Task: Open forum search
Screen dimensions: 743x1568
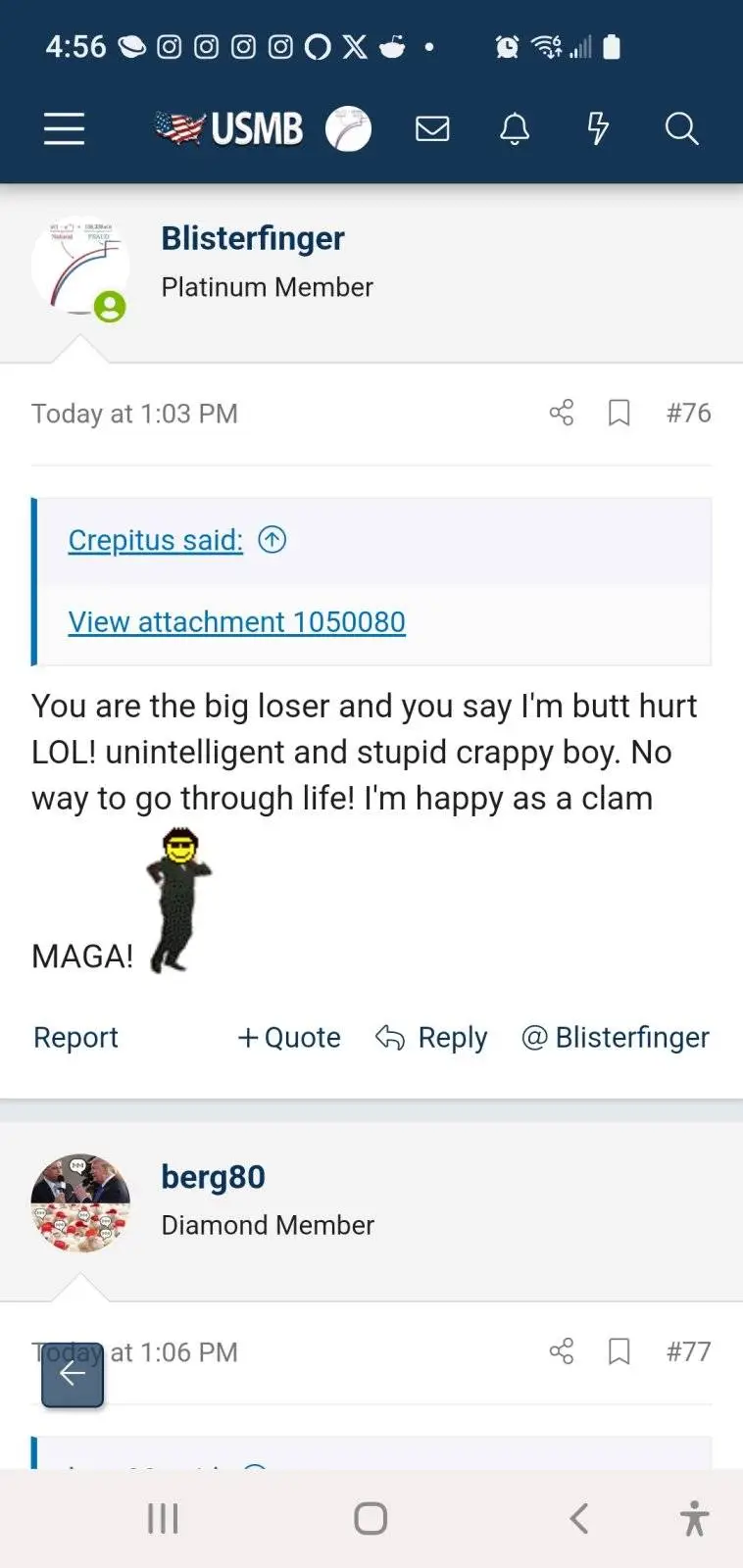Action: click(x=681, y=128)
